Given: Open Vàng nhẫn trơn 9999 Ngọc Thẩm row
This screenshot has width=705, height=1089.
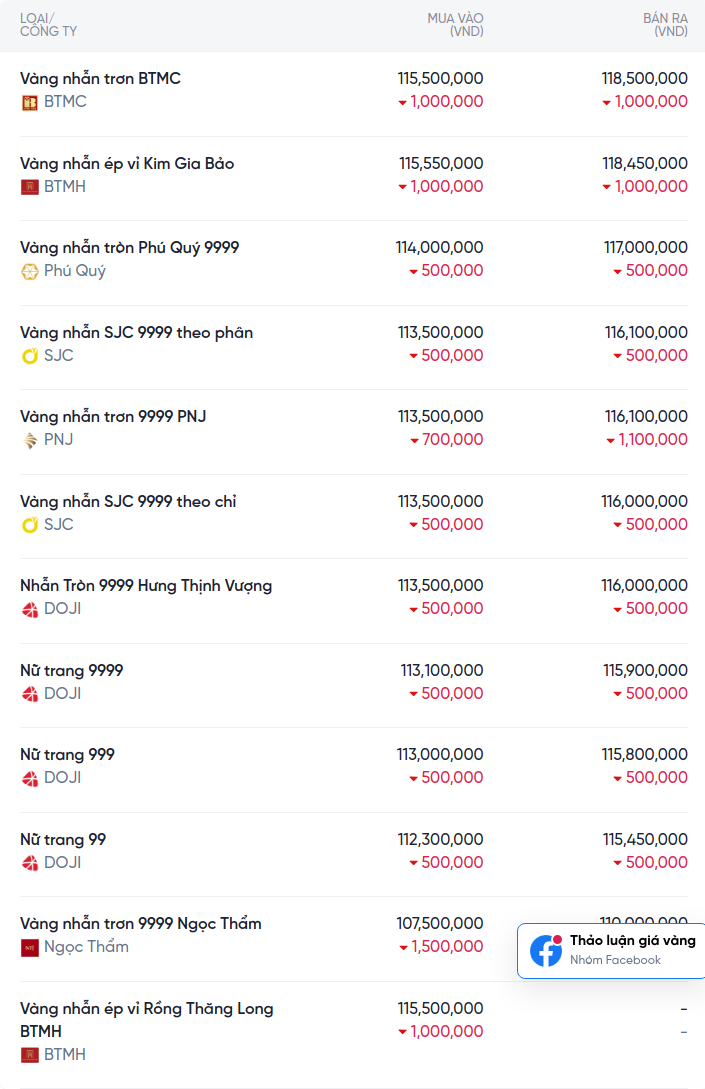Looking at the screenshot, I should [x=141, y=924].
